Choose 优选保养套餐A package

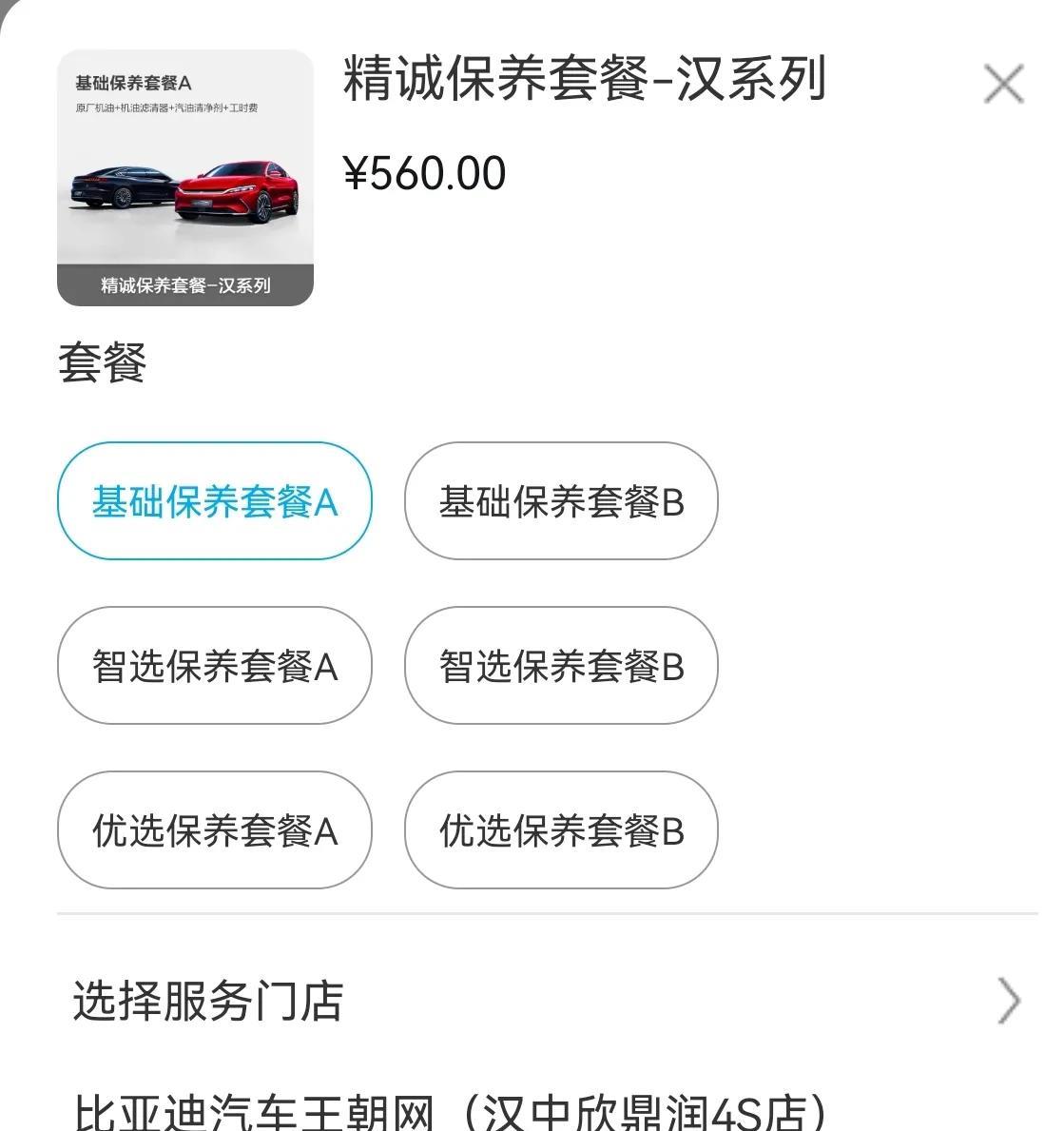point(214,830)
